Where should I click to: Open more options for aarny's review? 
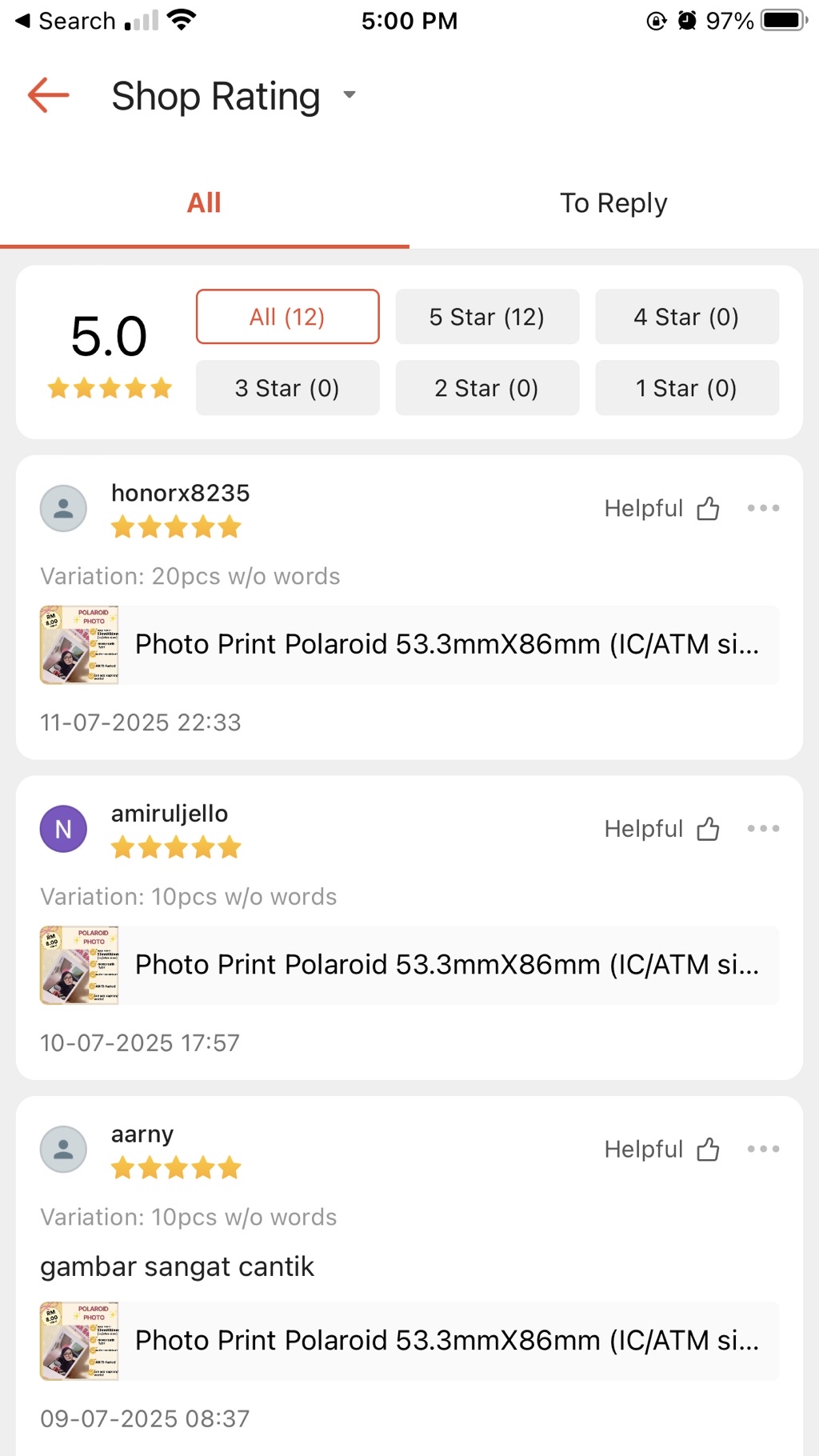pyautogui.click(x=764, y=1149)
